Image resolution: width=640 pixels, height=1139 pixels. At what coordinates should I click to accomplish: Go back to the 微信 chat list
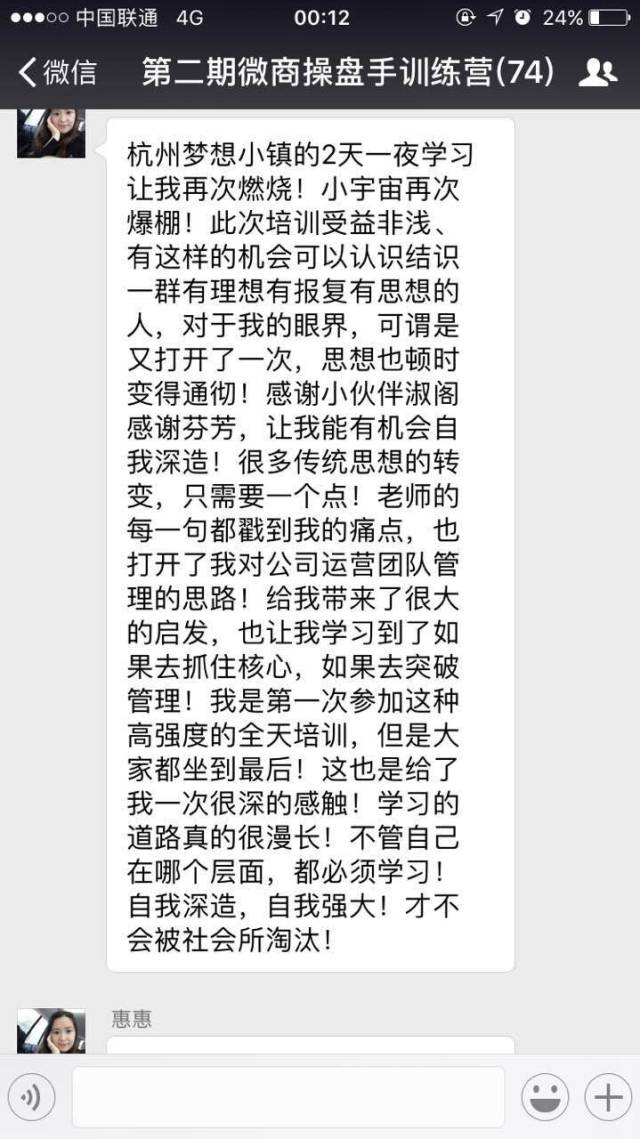click(57, 73)
